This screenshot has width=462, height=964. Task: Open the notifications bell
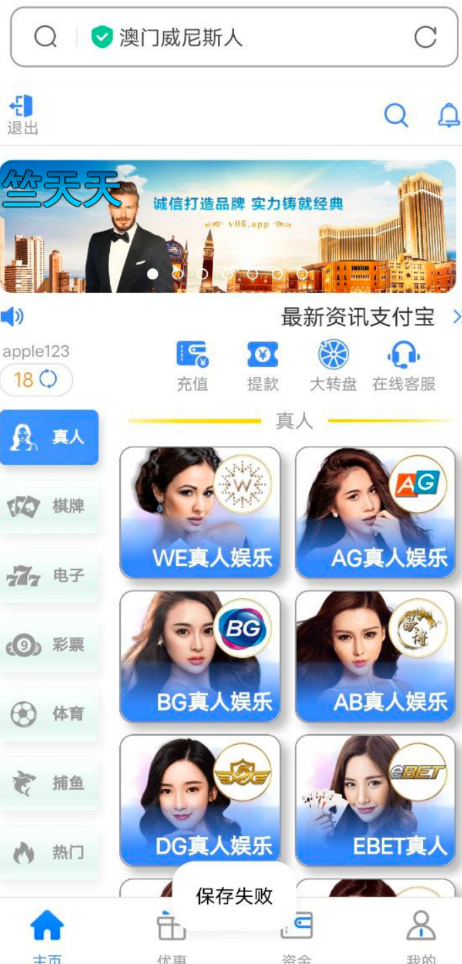(449, 114)
